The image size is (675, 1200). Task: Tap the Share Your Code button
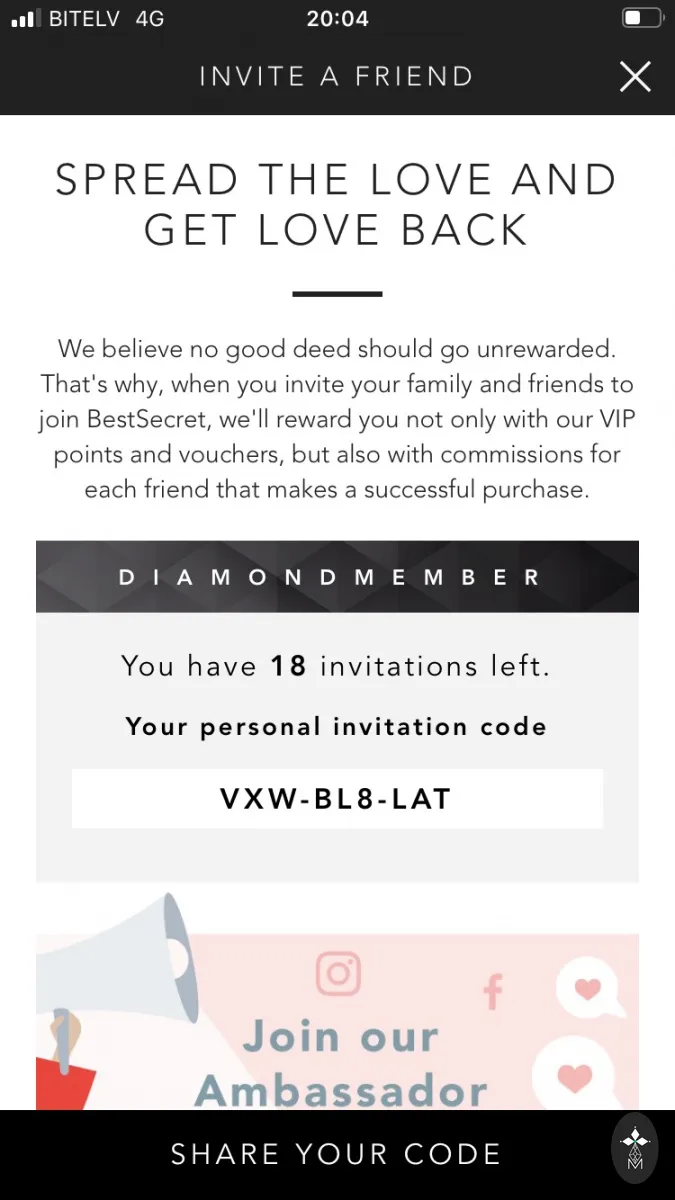[x=337, y=1155]
